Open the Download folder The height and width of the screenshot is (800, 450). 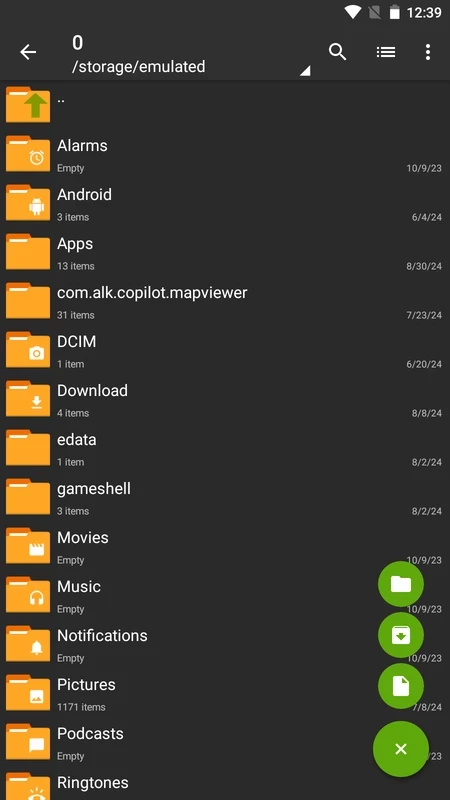[225, 399]
